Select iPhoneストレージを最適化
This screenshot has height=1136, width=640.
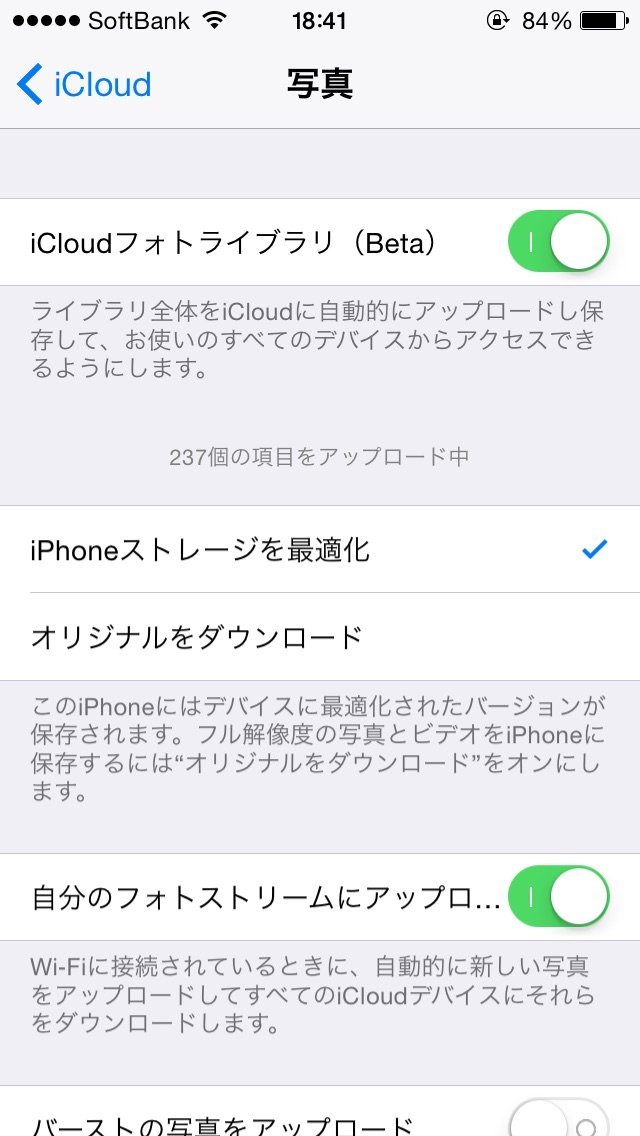click(320, 549)
